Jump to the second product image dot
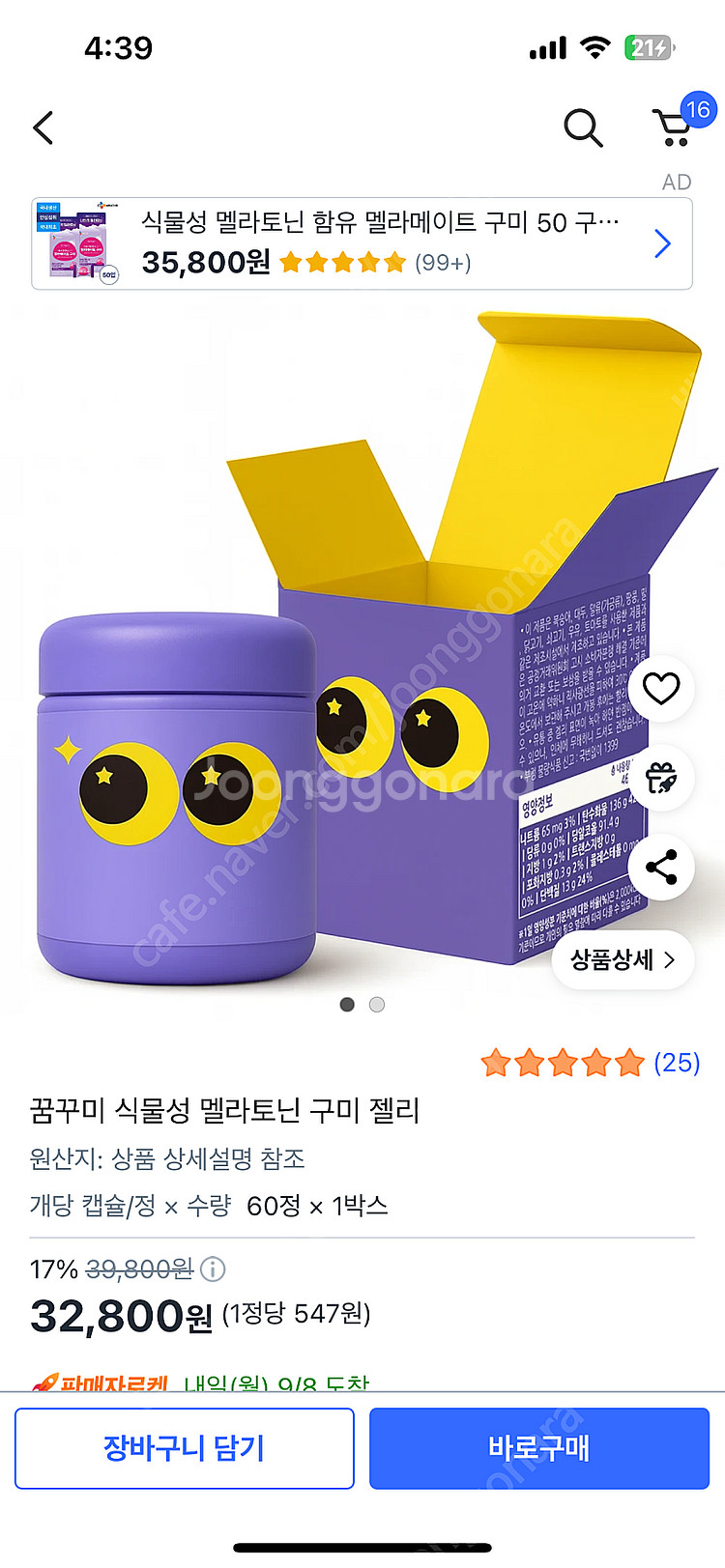This screenshot has width=725, height=1568. 377,1005
